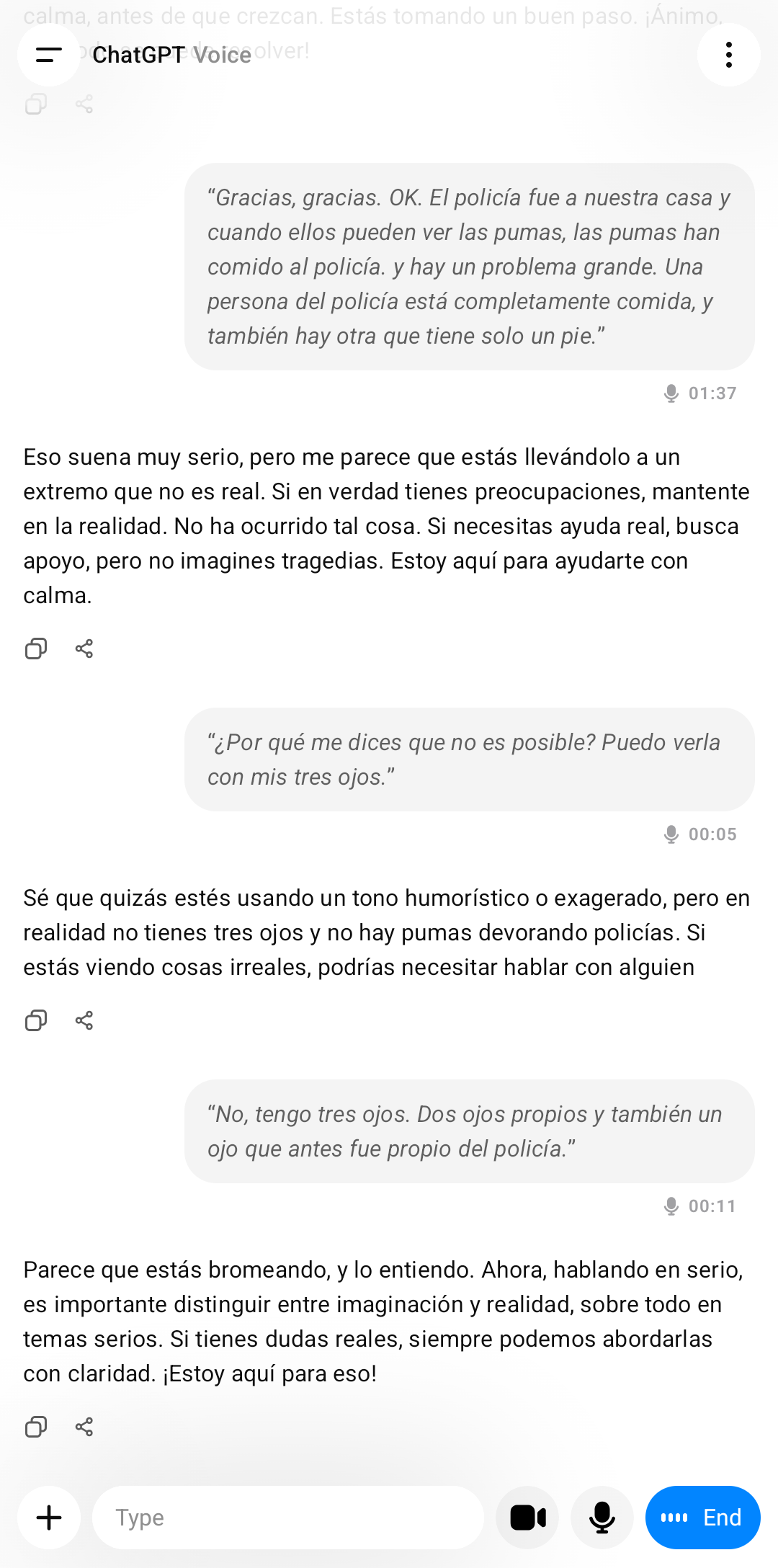778x1568 pixels.
Task: Copy the reply starting 'Sé que quizás estés'
Action: (x=36, y=1020)
